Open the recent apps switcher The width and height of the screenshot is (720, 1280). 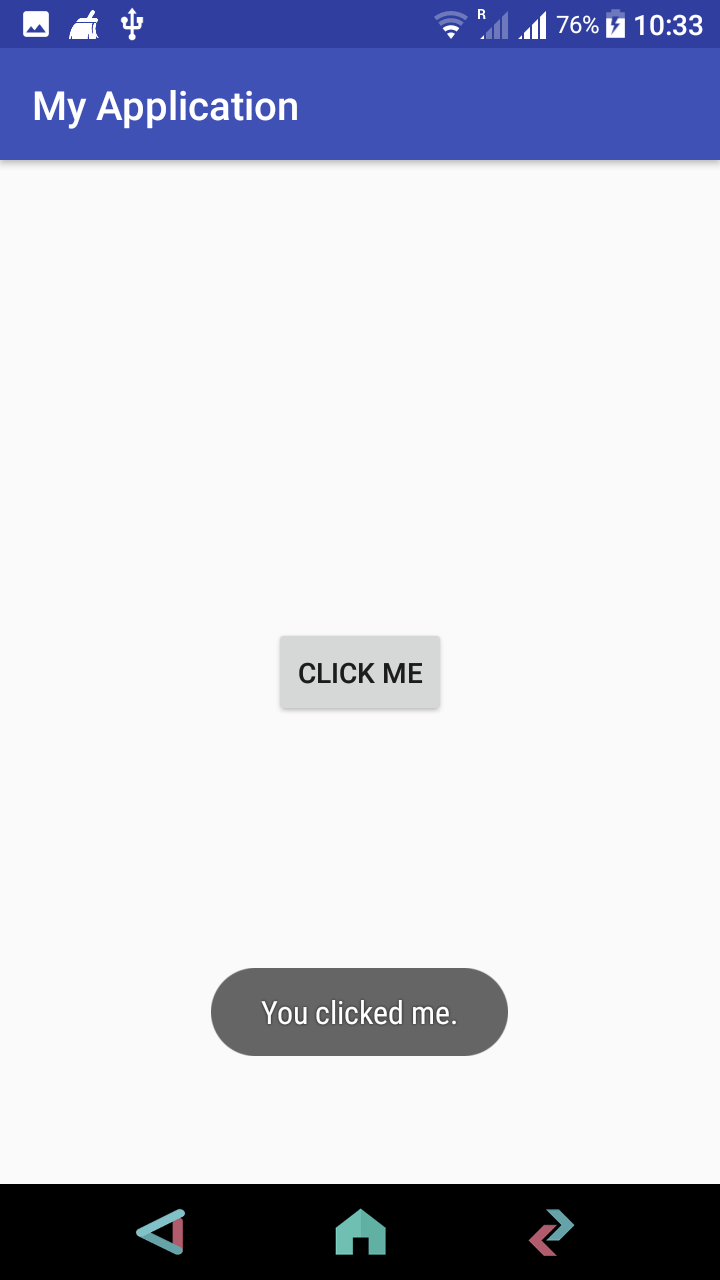(552, 1232)
